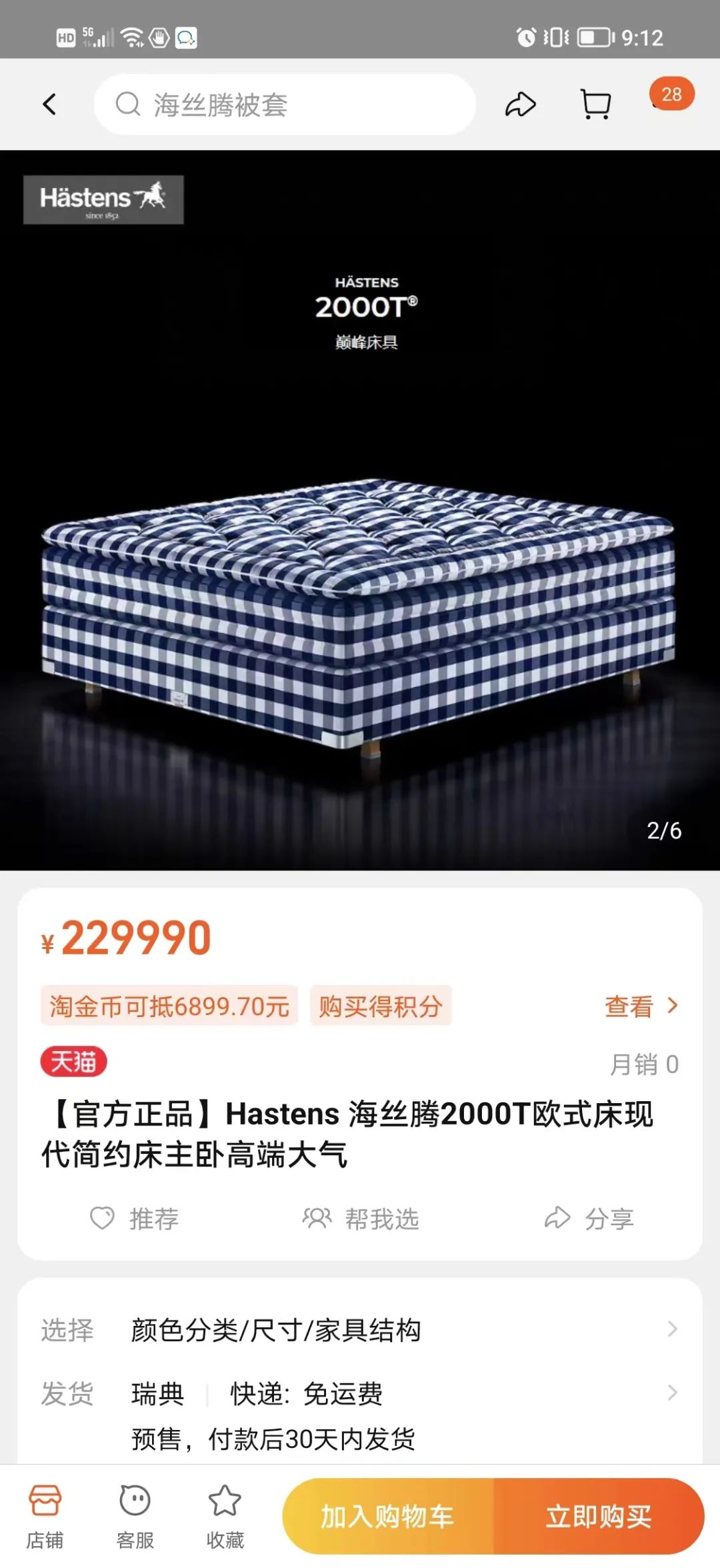Tap the search magnifier icon in search bar
Viewport: 720px width, 1568px height.
(x=128, y=104)
